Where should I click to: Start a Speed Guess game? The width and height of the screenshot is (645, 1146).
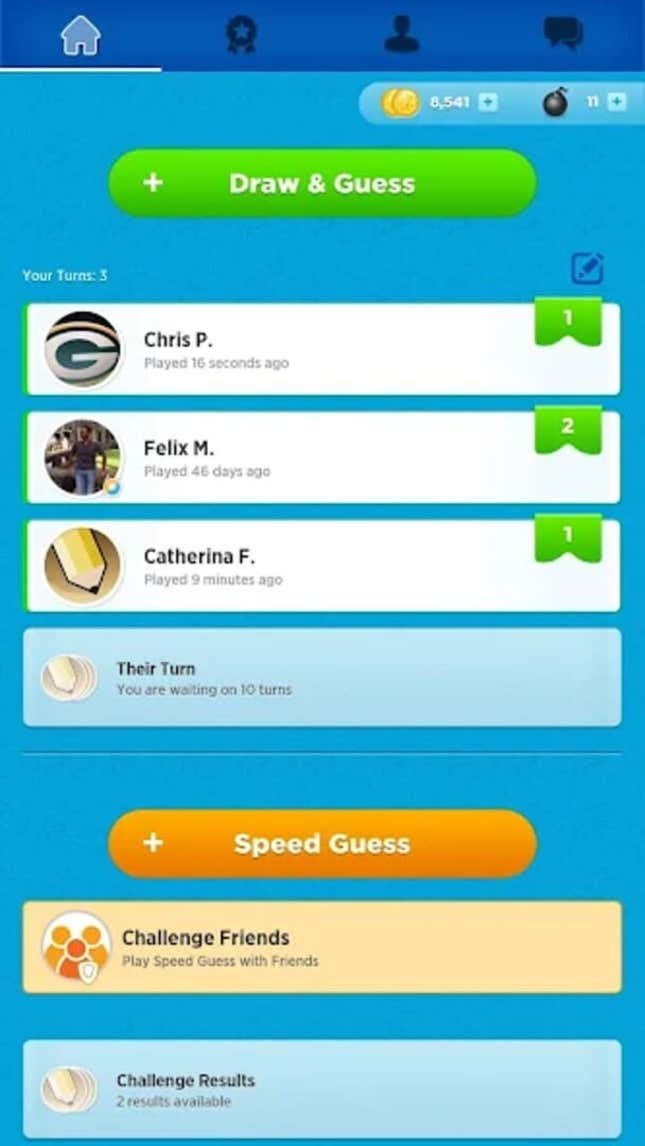[322, 843]
